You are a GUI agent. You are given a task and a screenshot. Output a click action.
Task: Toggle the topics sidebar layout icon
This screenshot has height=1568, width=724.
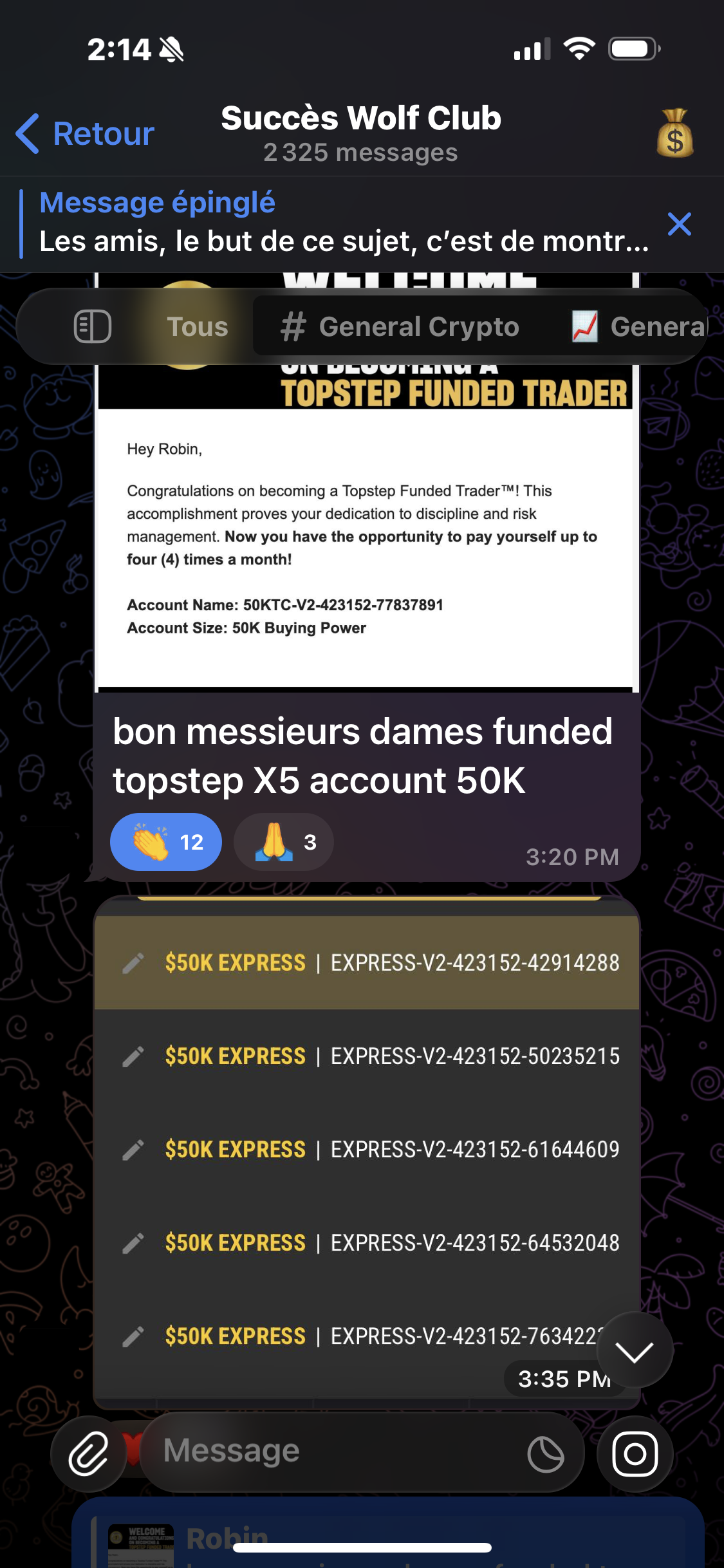(x=93, y=326)
